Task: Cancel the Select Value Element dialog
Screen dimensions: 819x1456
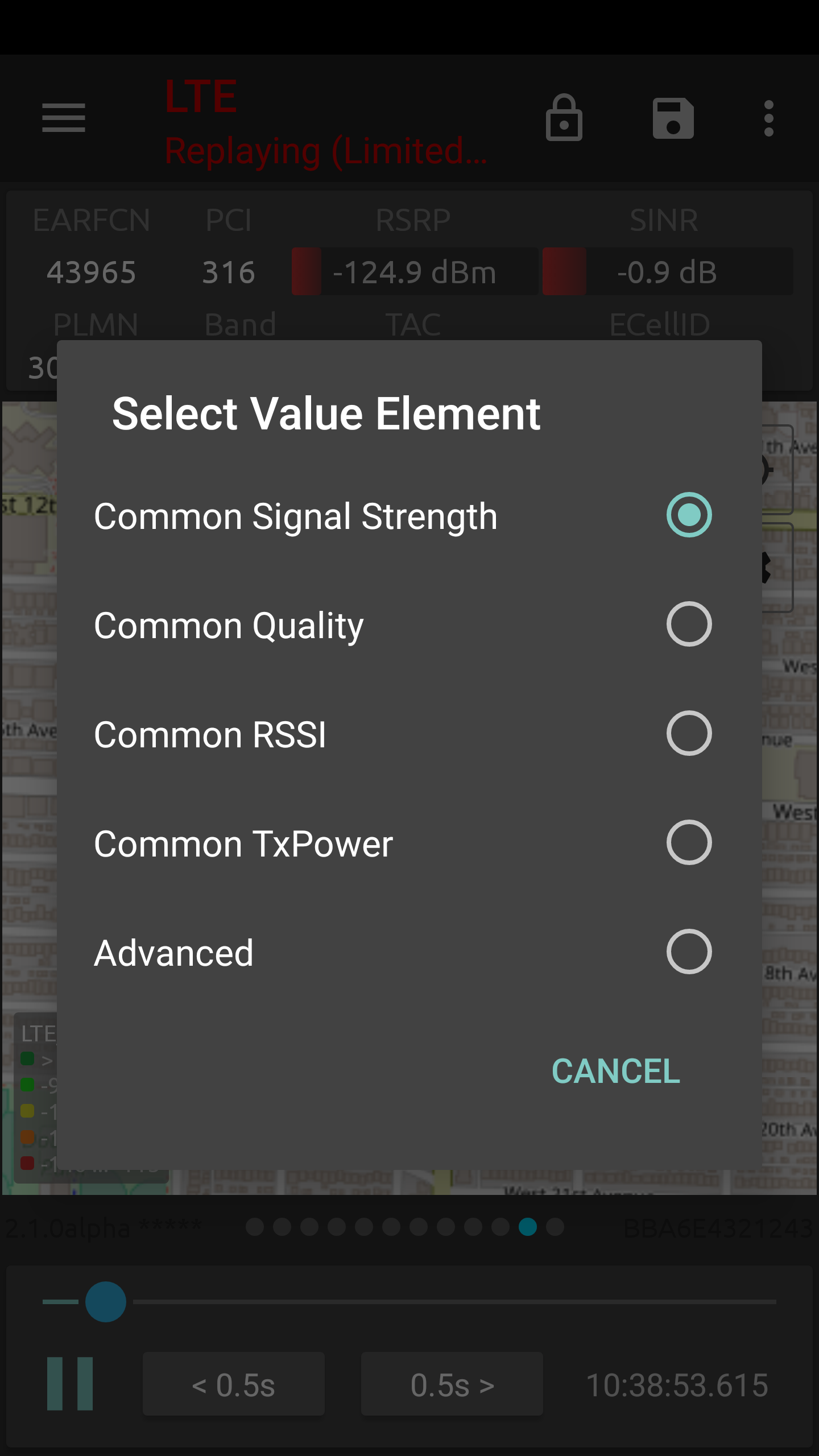Action: 616,1072
